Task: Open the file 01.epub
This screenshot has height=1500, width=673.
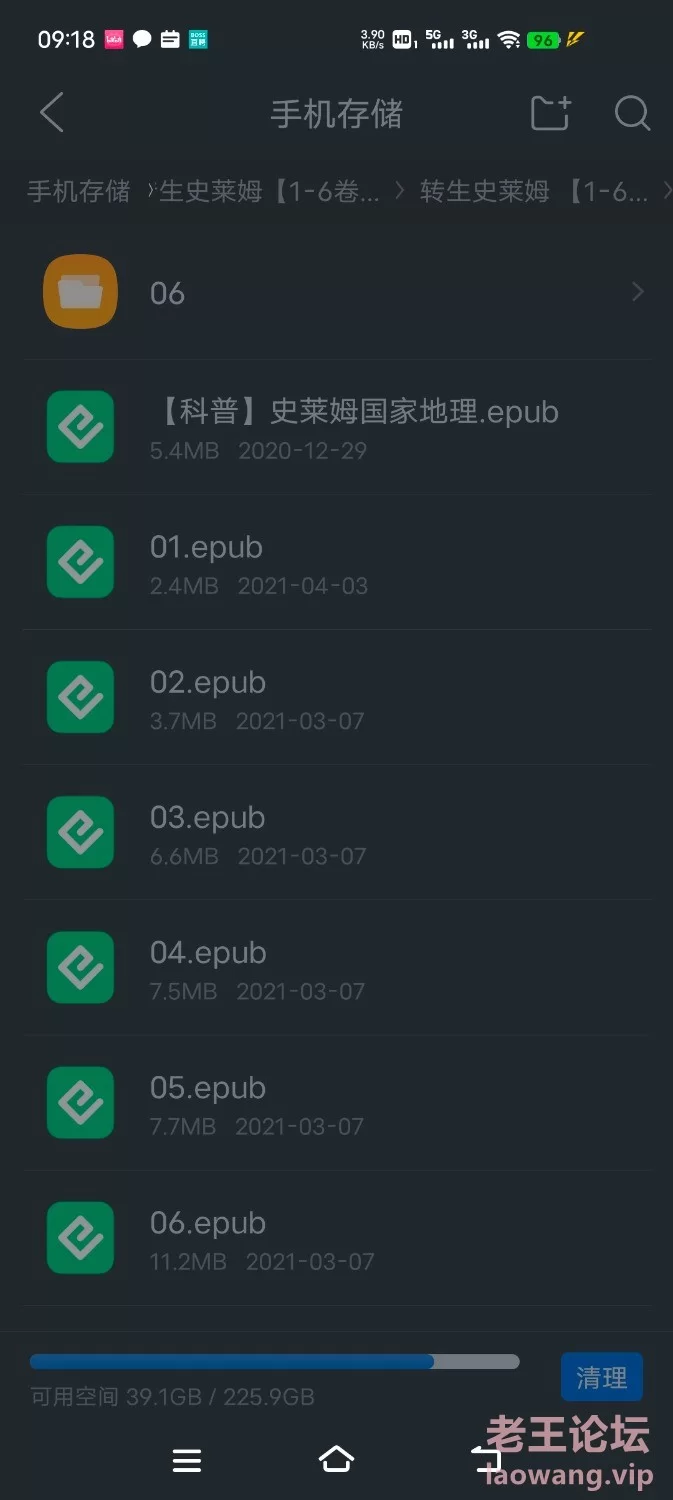Action: 336,563
